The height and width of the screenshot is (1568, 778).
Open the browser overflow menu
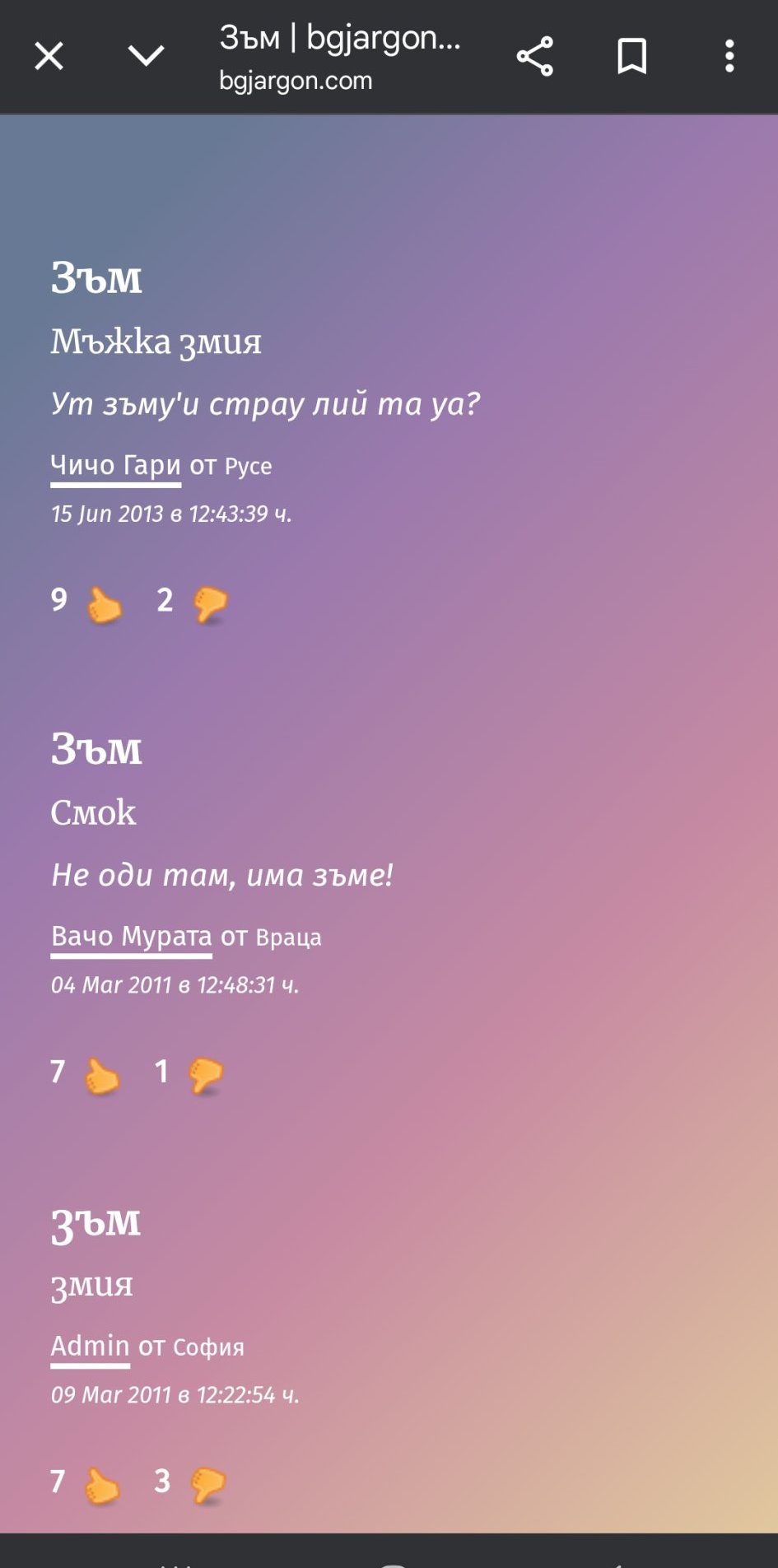729,57
